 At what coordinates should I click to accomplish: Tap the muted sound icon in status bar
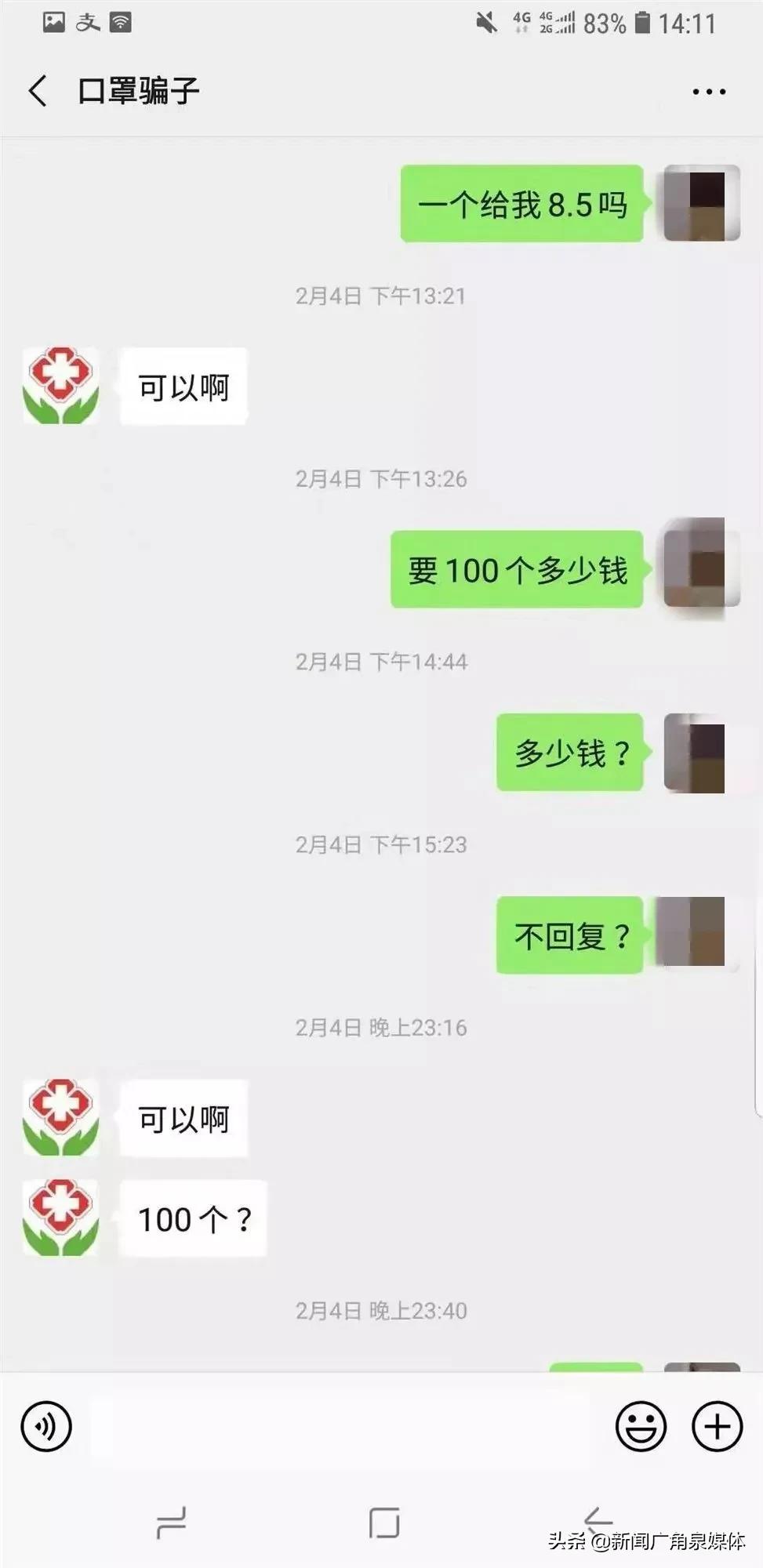488,24
